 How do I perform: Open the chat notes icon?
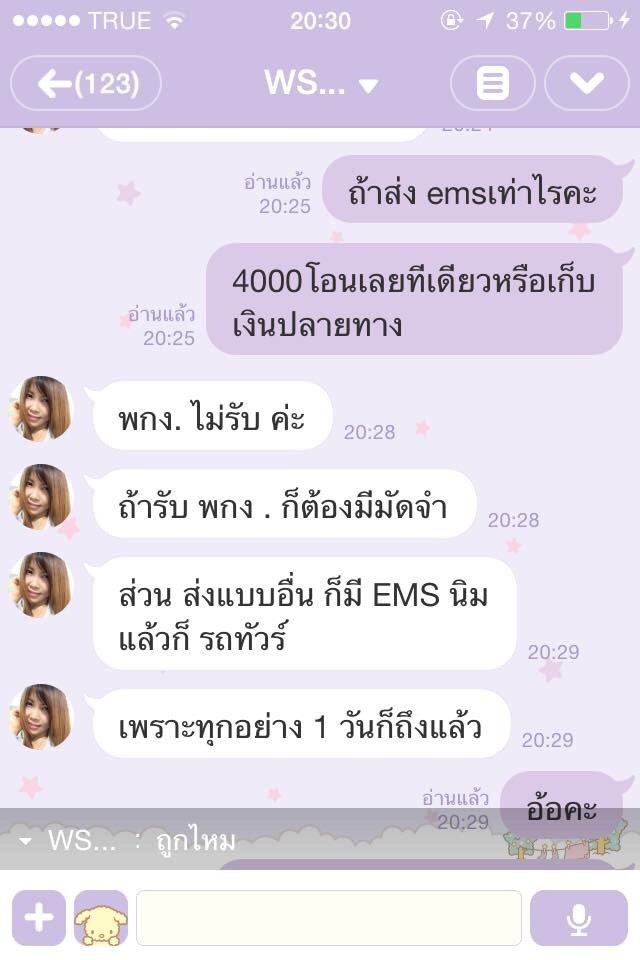click(492, 83)
